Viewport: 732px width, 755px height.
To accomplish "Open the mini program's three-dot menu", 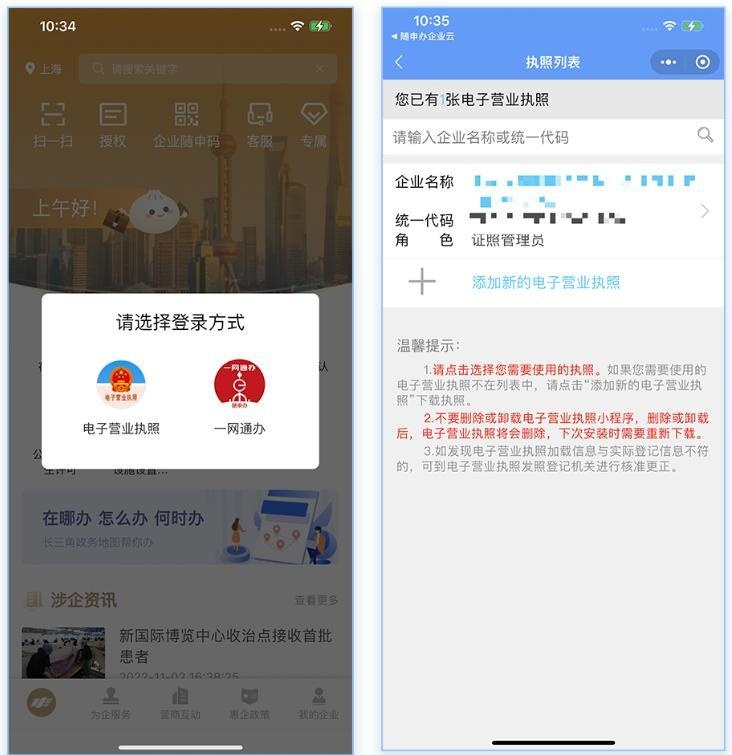I will 668,63.
